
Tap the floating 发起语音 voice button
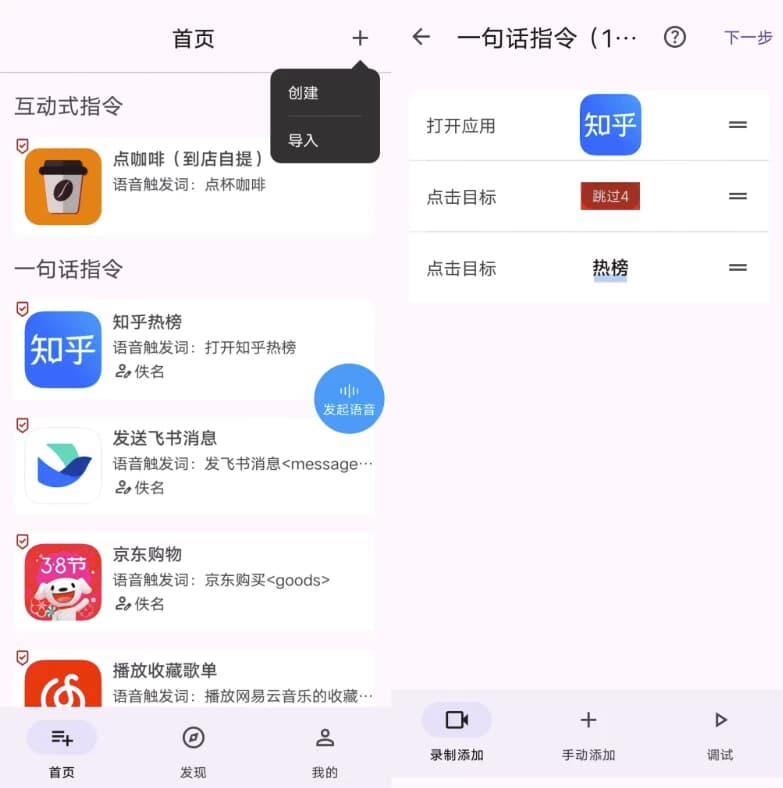(349, 398)
